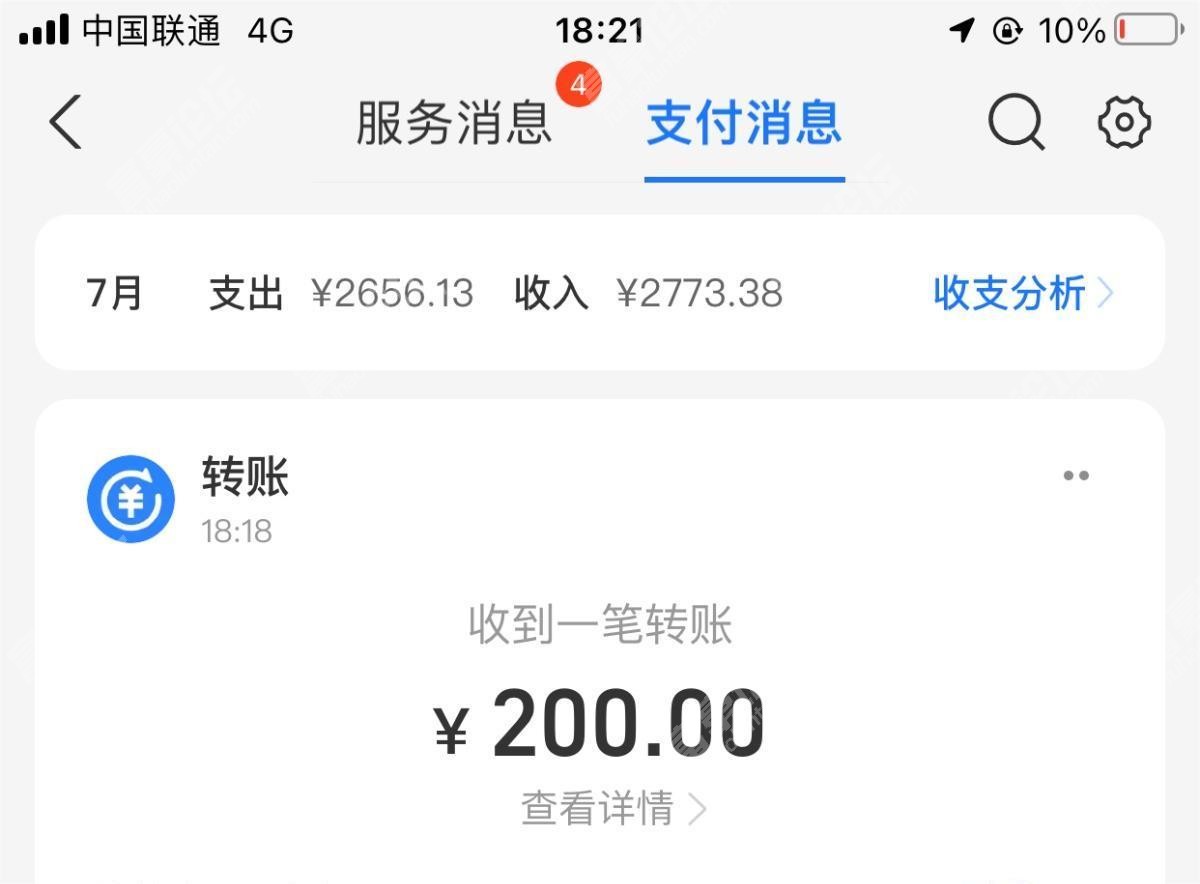The width and height of the screenshot is (1200, 884).
Task: Select the 支付消息 tab
Action: [744, 124]
